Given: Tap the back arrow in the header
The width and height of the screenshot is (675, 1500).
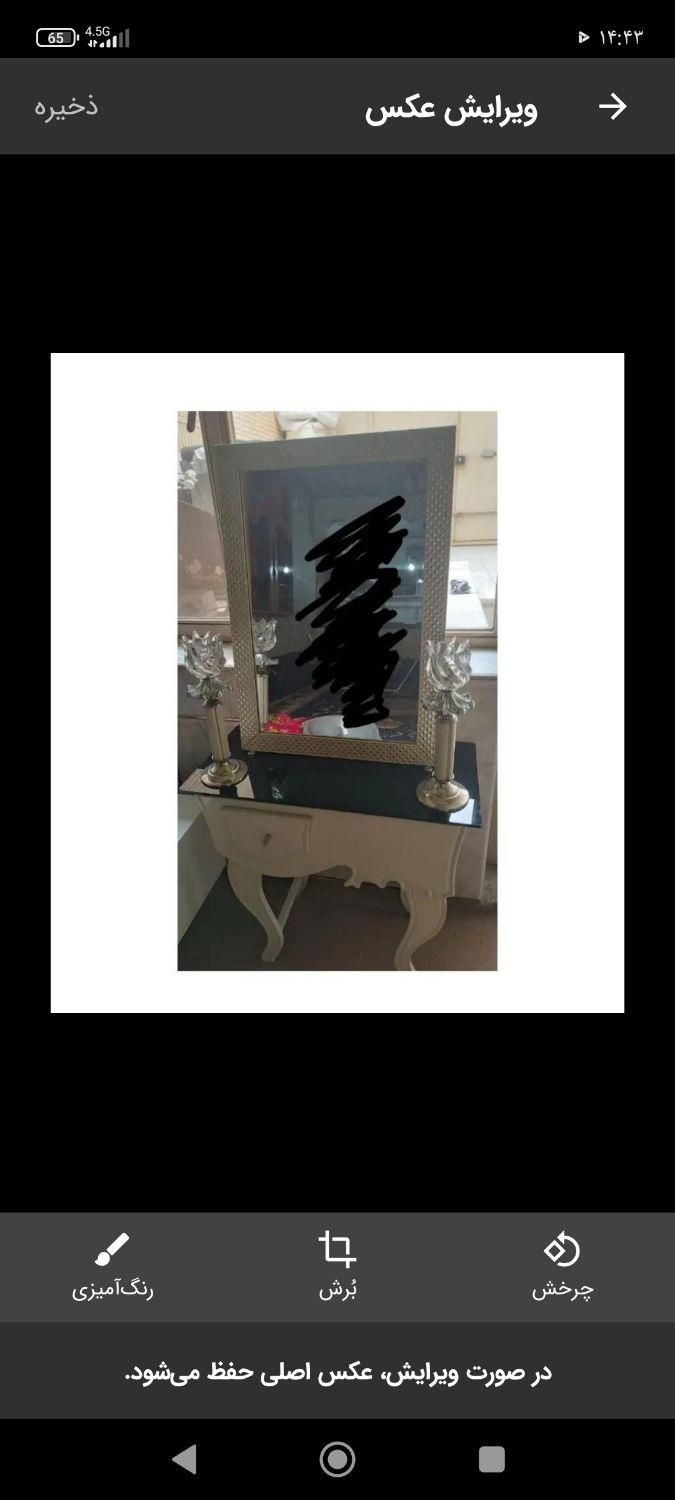Looking at the screenshot, I should tap(612, 107).
